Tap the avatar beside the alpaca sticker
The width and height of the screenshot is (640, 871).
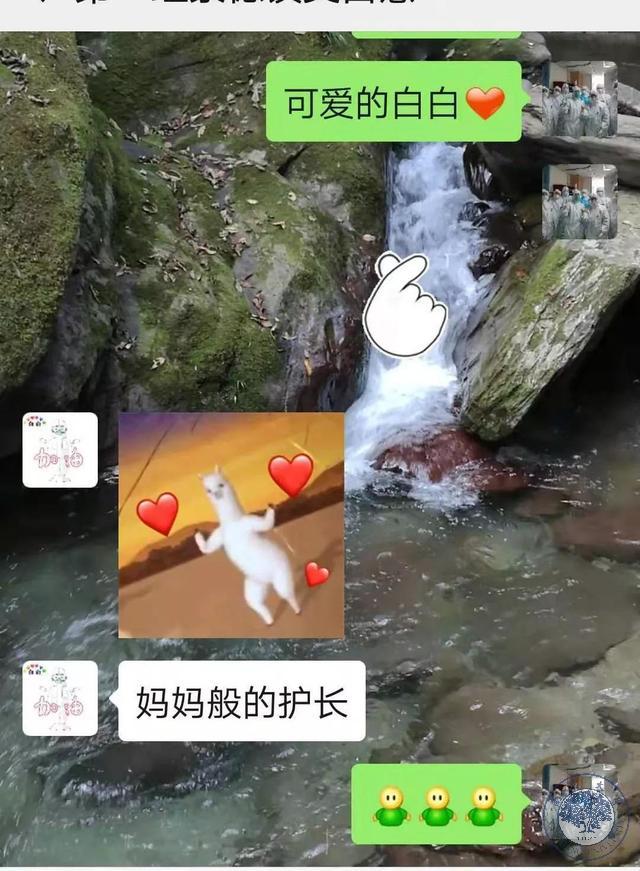pos(60,450)
